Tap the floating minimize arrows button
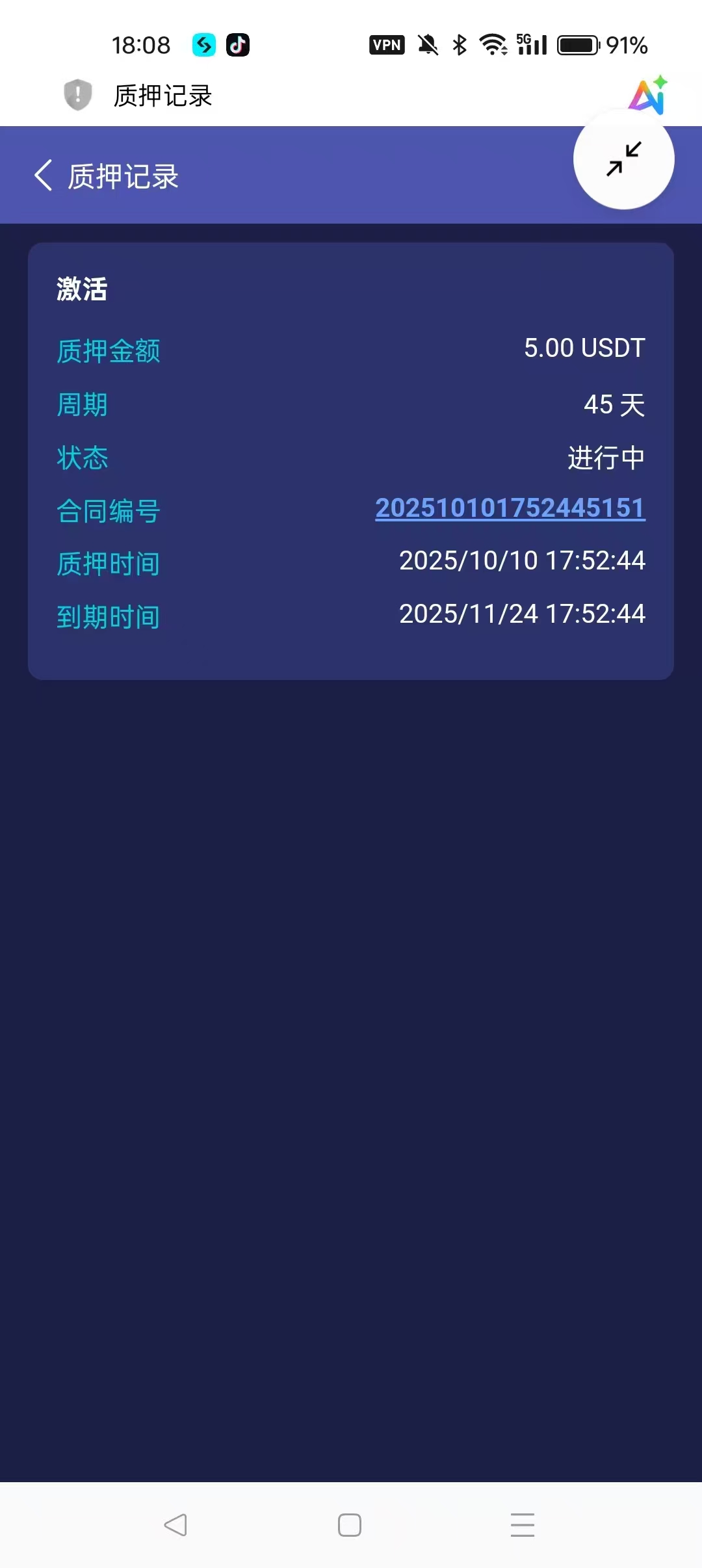The height and width of the screenshot is (1568, 702). [x=623, y=159]
